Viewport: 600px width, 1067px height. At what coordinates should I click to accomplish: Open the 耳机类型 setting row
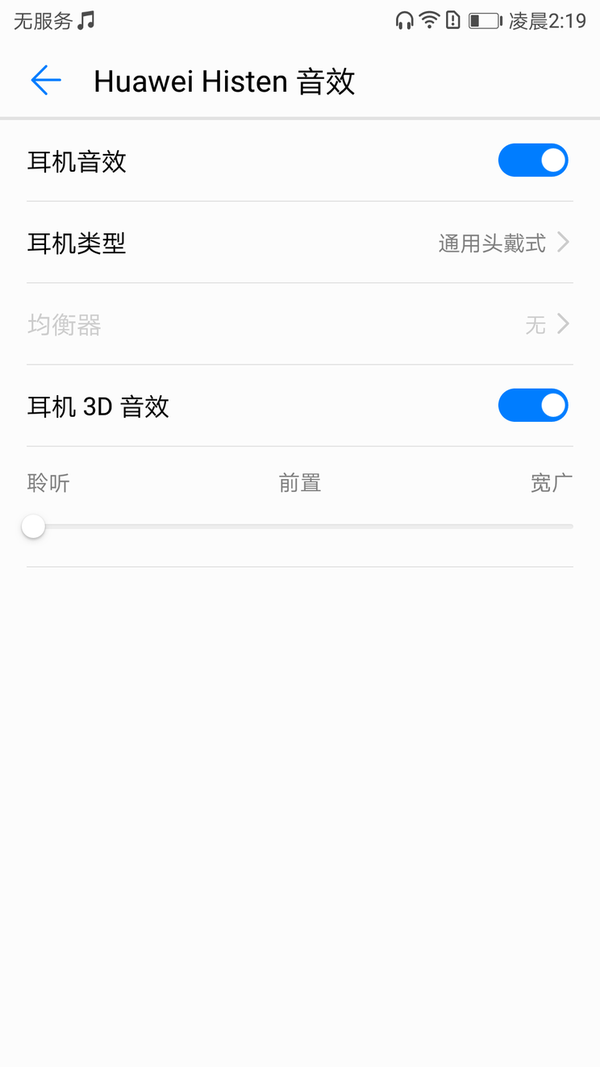point(300,242)
